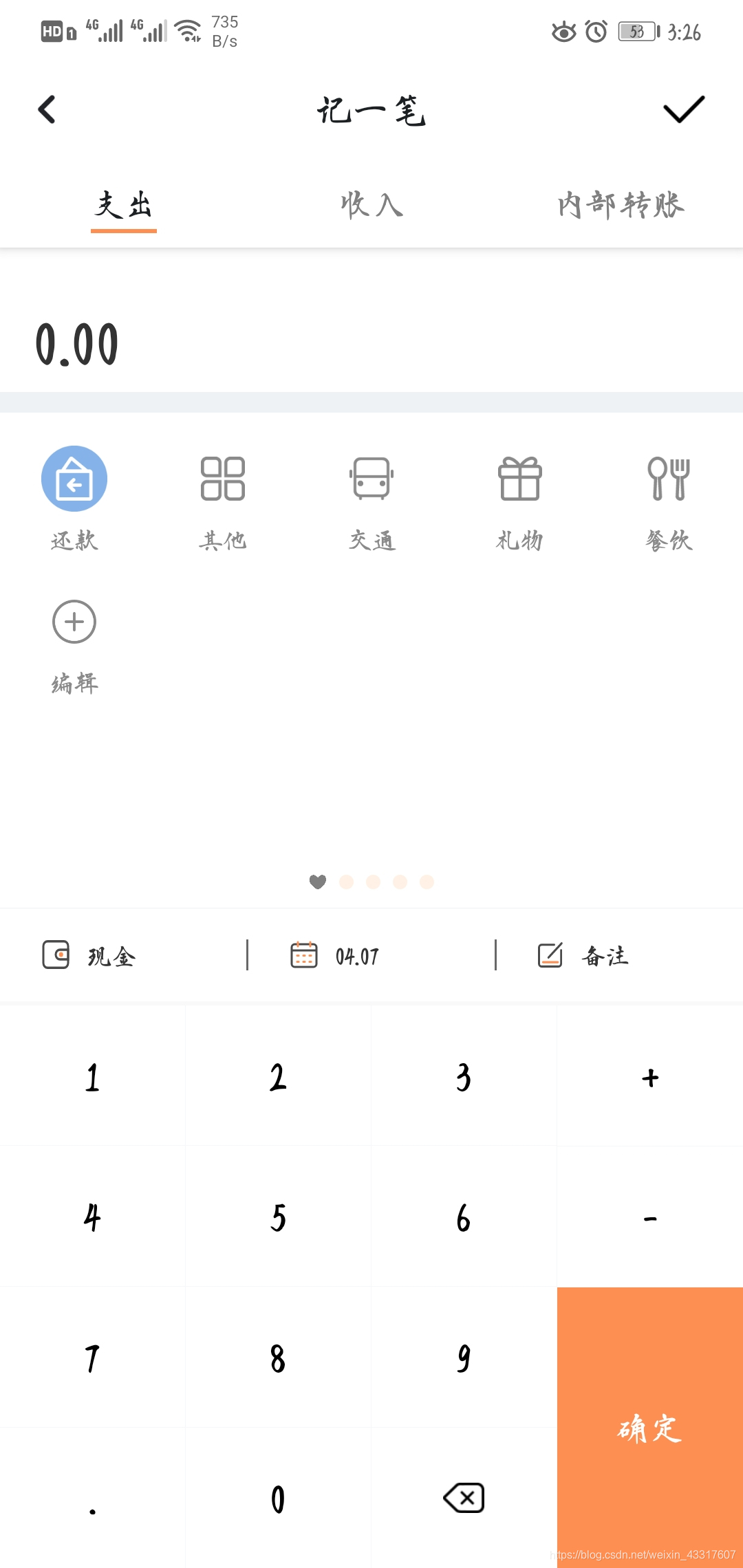Screen dimensions: 743x1568
Task: Tap the 确定 confirm button
Action: tap(650, 1428)
